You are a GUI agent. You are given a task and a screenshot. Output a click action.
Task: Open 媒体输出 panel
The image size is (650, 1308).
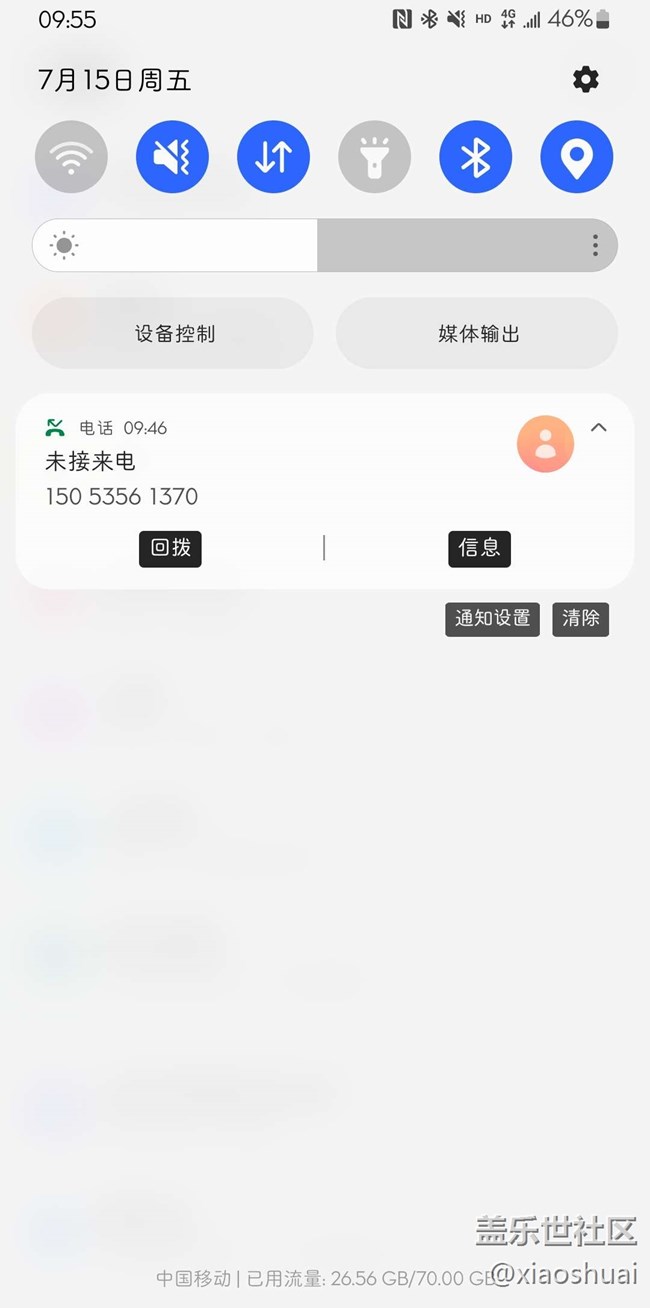pyautogui.click(x=477, y=333)
